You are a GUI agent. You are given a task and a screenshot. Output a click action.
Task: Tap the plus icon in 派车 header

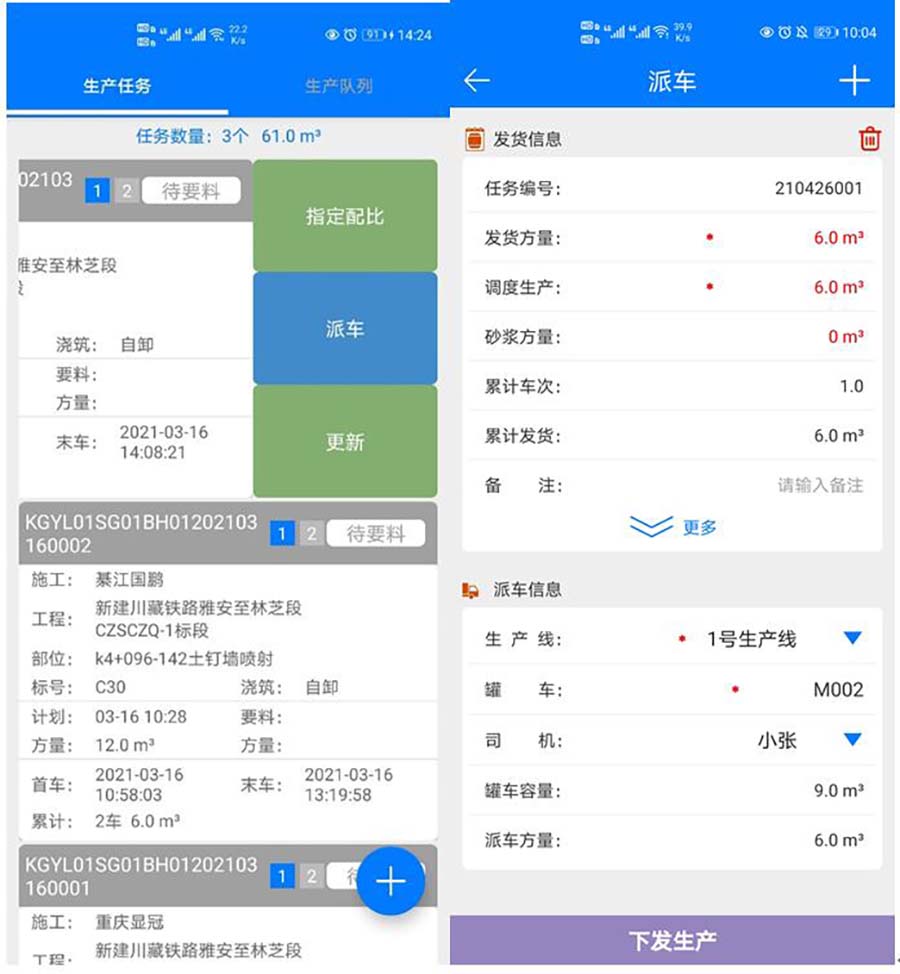pos(854,81)
